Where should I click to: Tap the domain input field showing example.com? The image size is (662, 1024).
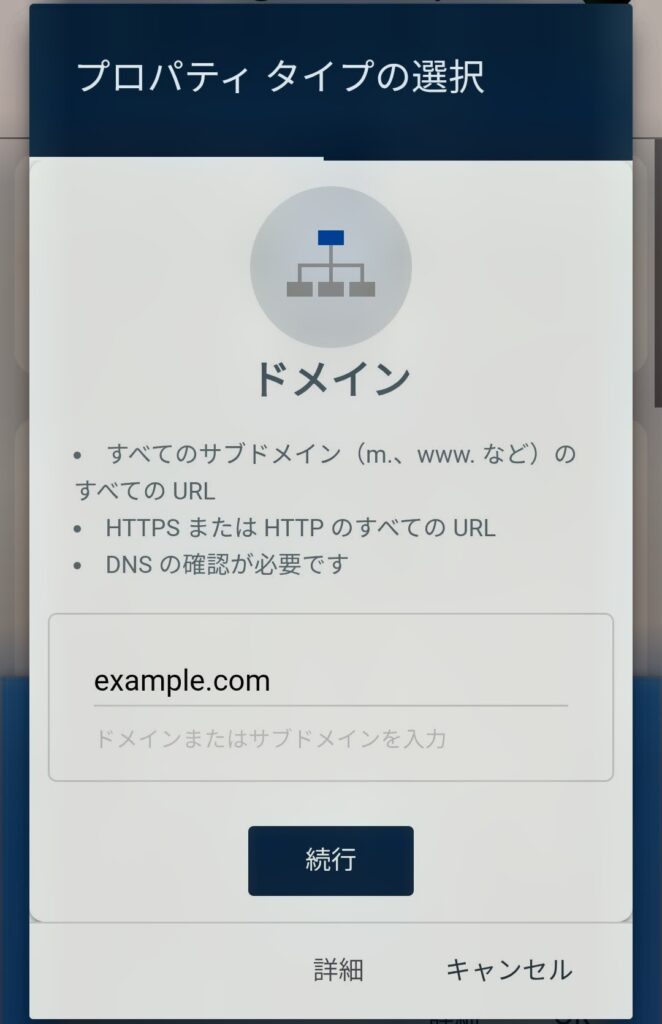[330, 682]
